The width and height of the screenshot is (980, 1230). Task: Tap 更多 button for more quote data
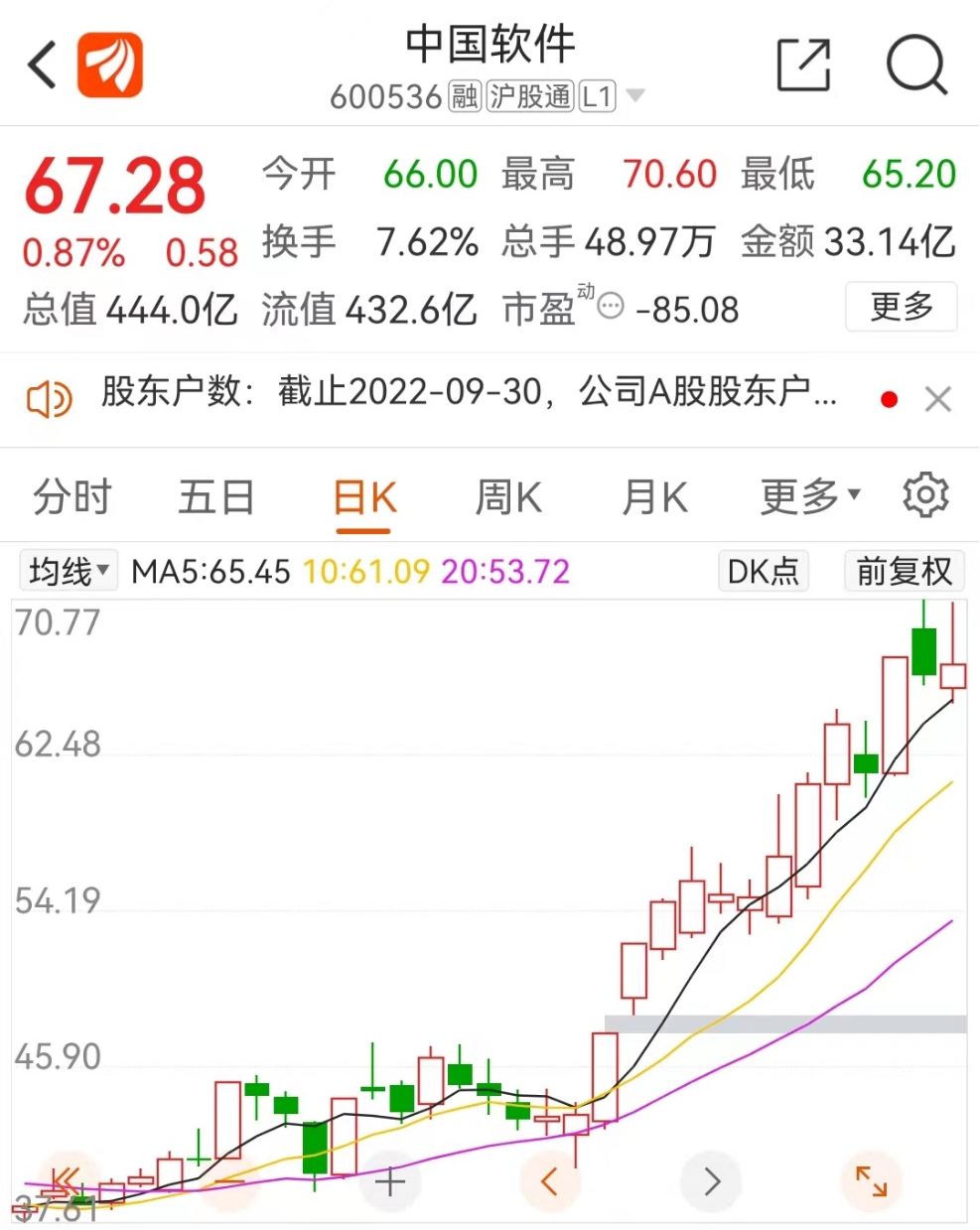(x=901, y=307)
